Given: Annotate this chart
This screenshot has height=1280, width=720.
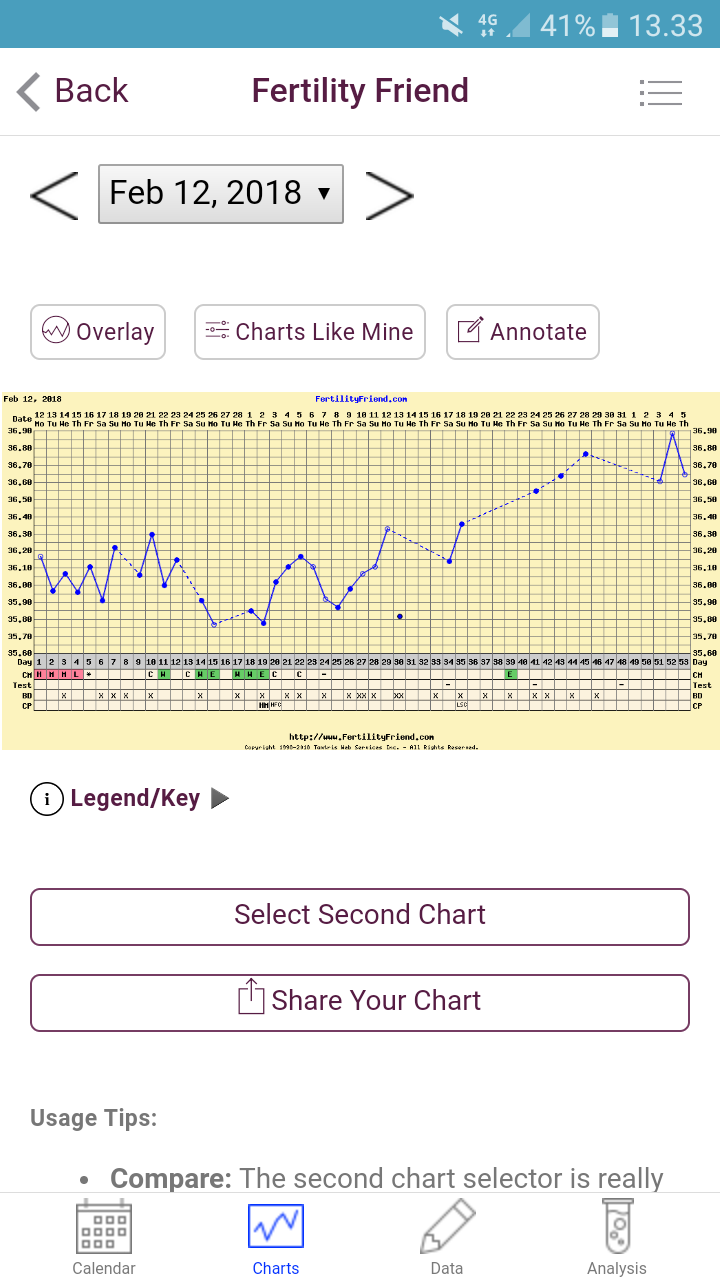Looking at the screenshot, I should point(522,332).
